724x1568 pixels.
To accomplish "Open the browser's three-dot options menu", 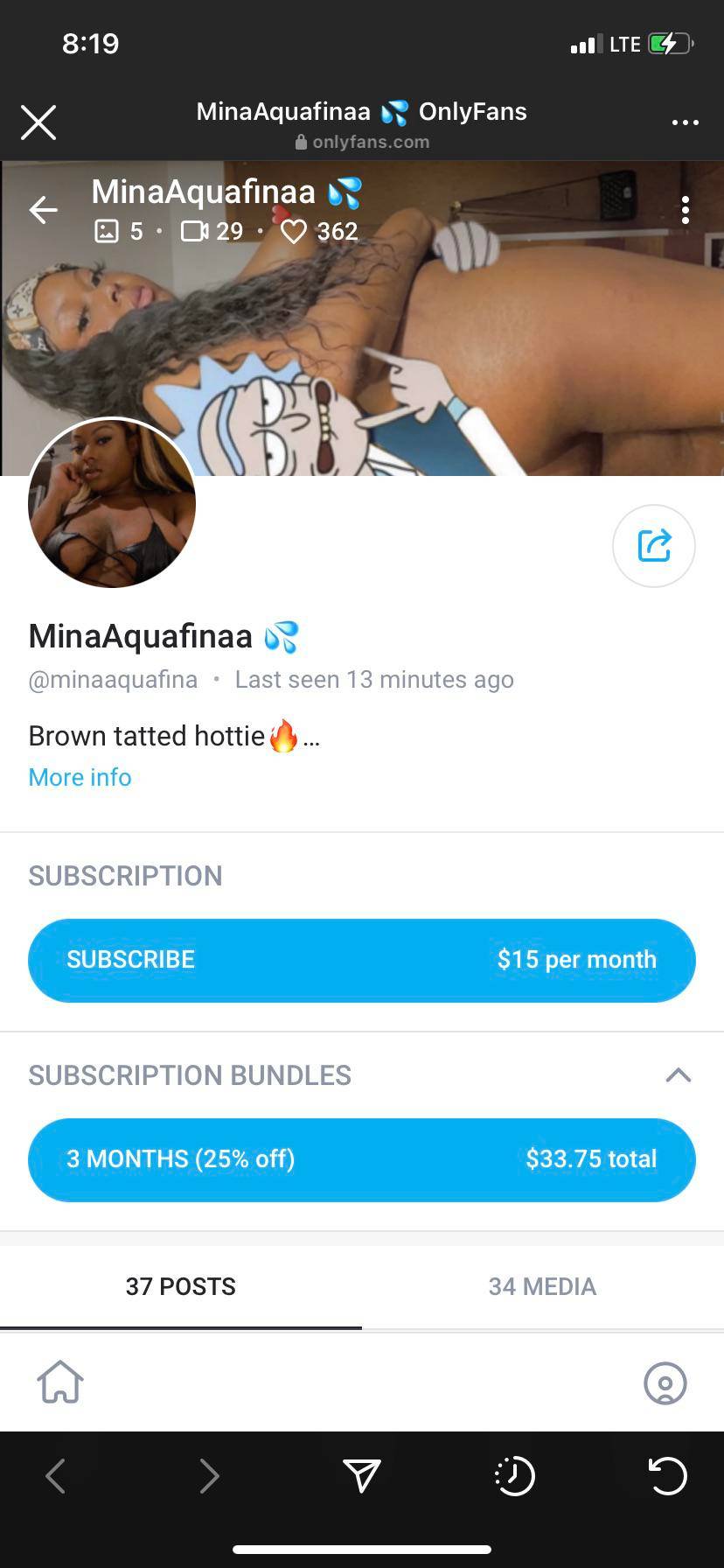I will (x=685, y=122).
